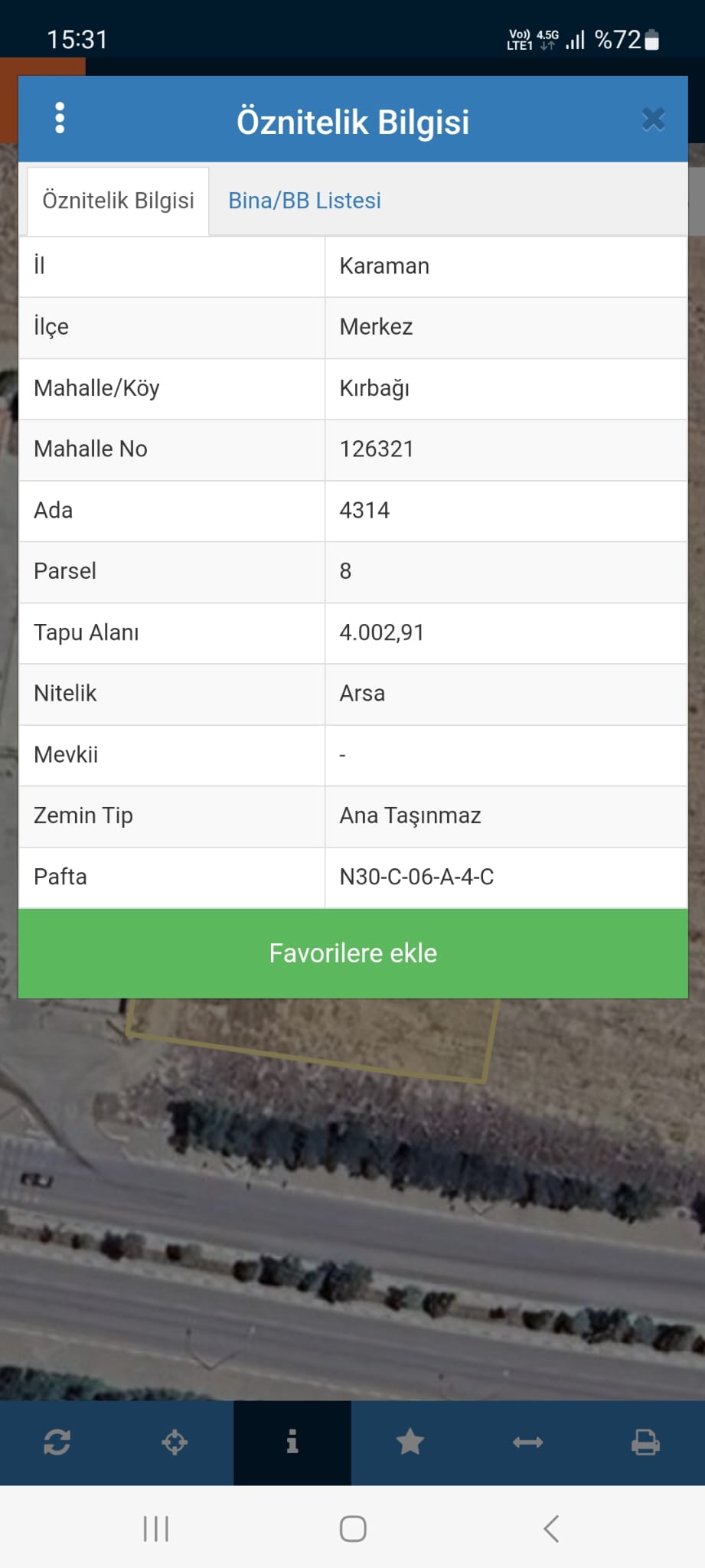
Task: Tap the measure distance arrows icon
Action: click(x=527, y=1442)
